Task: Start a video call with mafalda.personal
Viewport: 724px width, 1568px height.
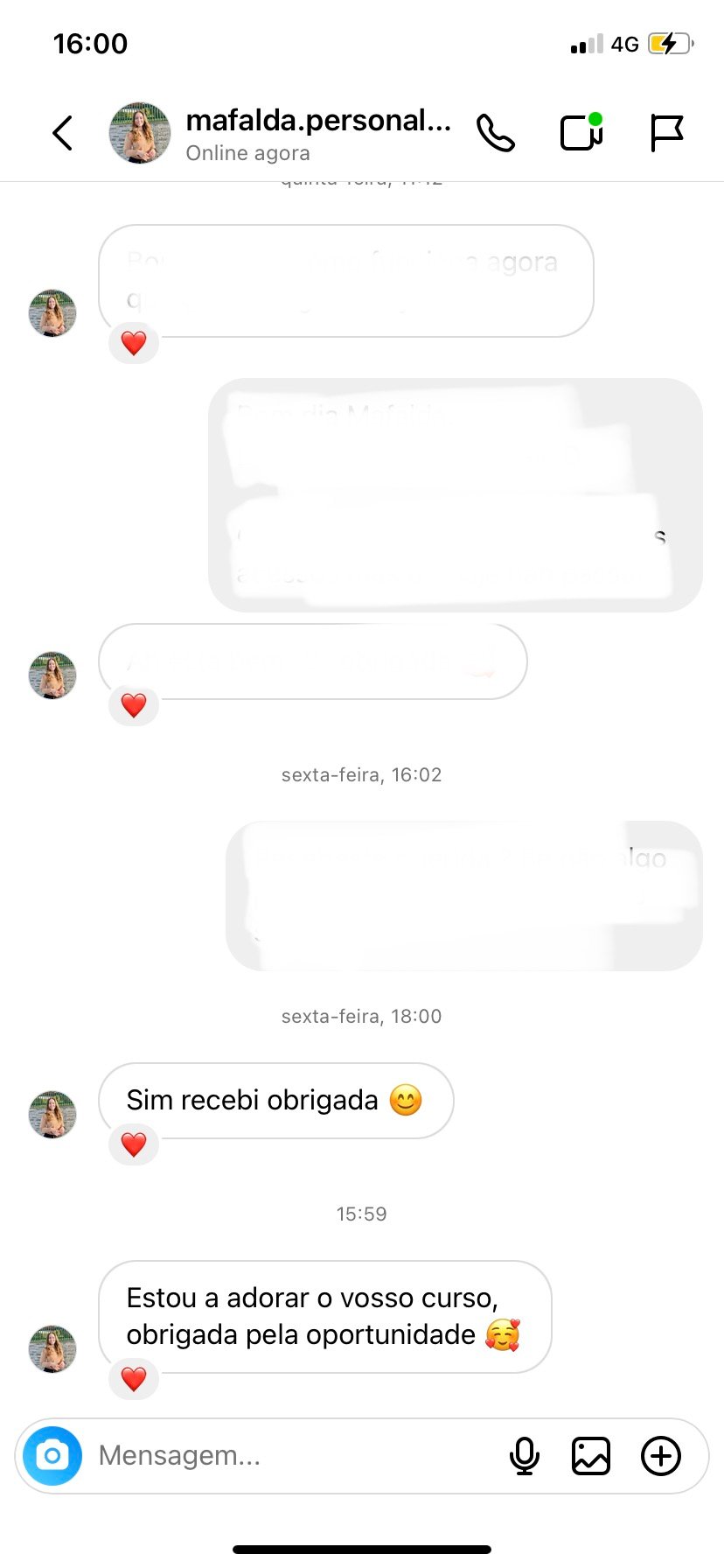Action: click(581, 133)
